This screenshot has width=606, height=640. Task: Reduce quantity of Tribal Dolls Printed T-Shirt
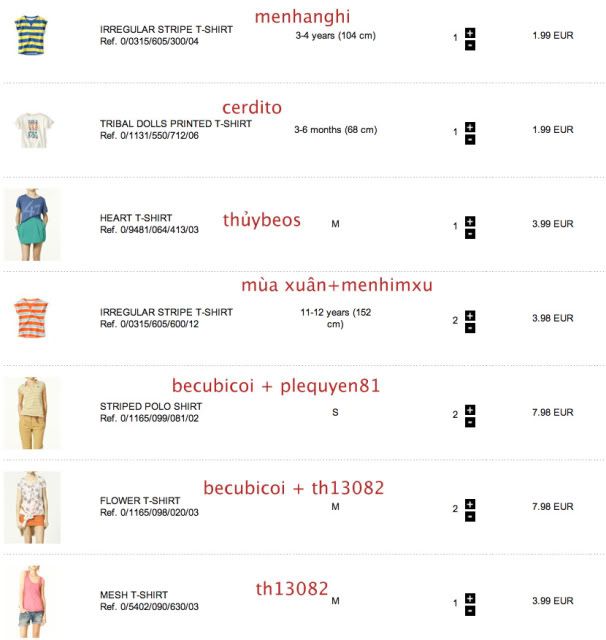click(x=470, y=139)
